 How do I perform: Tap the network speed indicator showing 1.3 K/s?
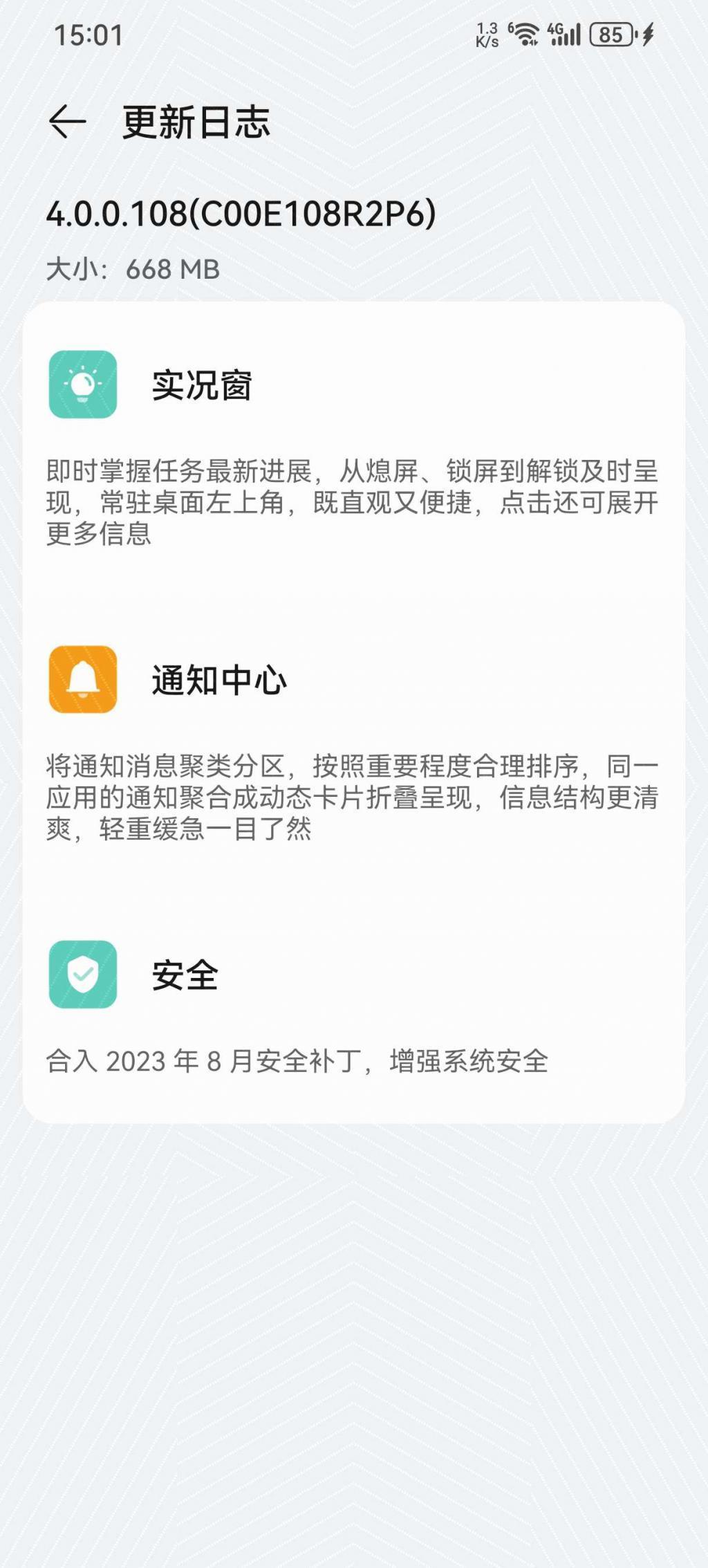click(x=488, y=33)
